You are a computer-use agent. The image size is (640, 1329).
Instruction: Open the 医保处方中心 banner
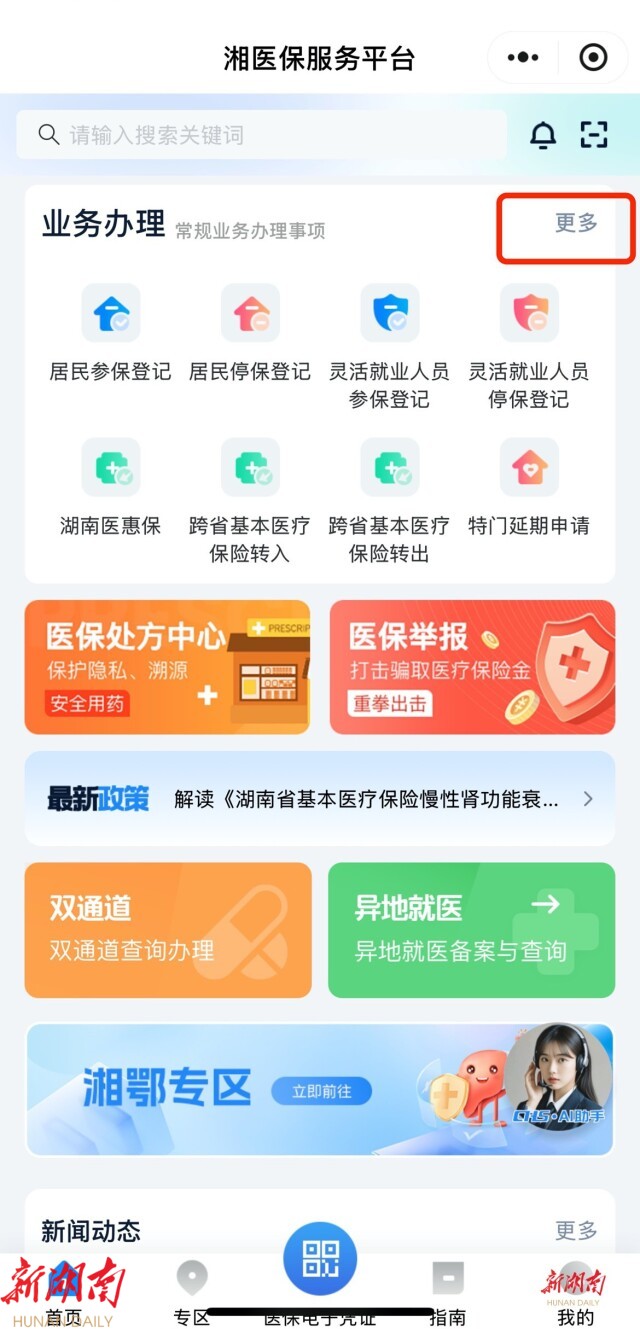pyautogui.click(x=167, y=667)
